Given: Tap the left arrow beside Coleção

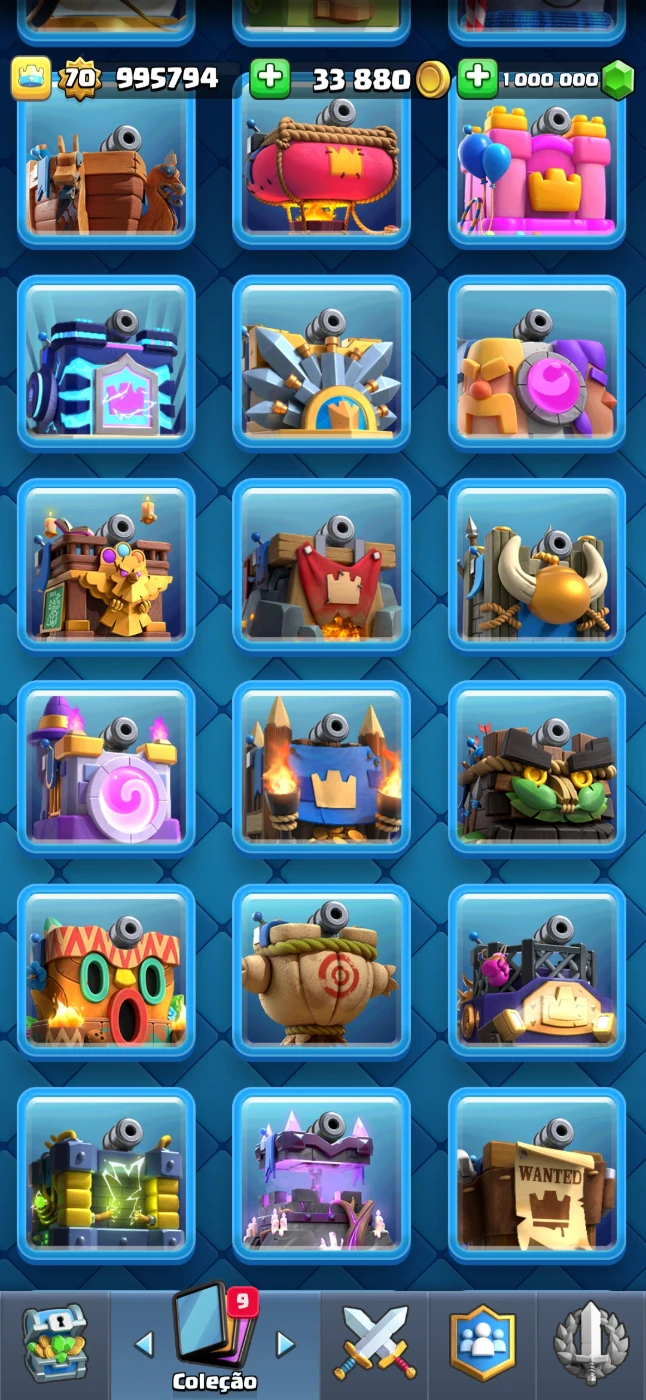Looking at the screenshot, I should coord(144,1344).
